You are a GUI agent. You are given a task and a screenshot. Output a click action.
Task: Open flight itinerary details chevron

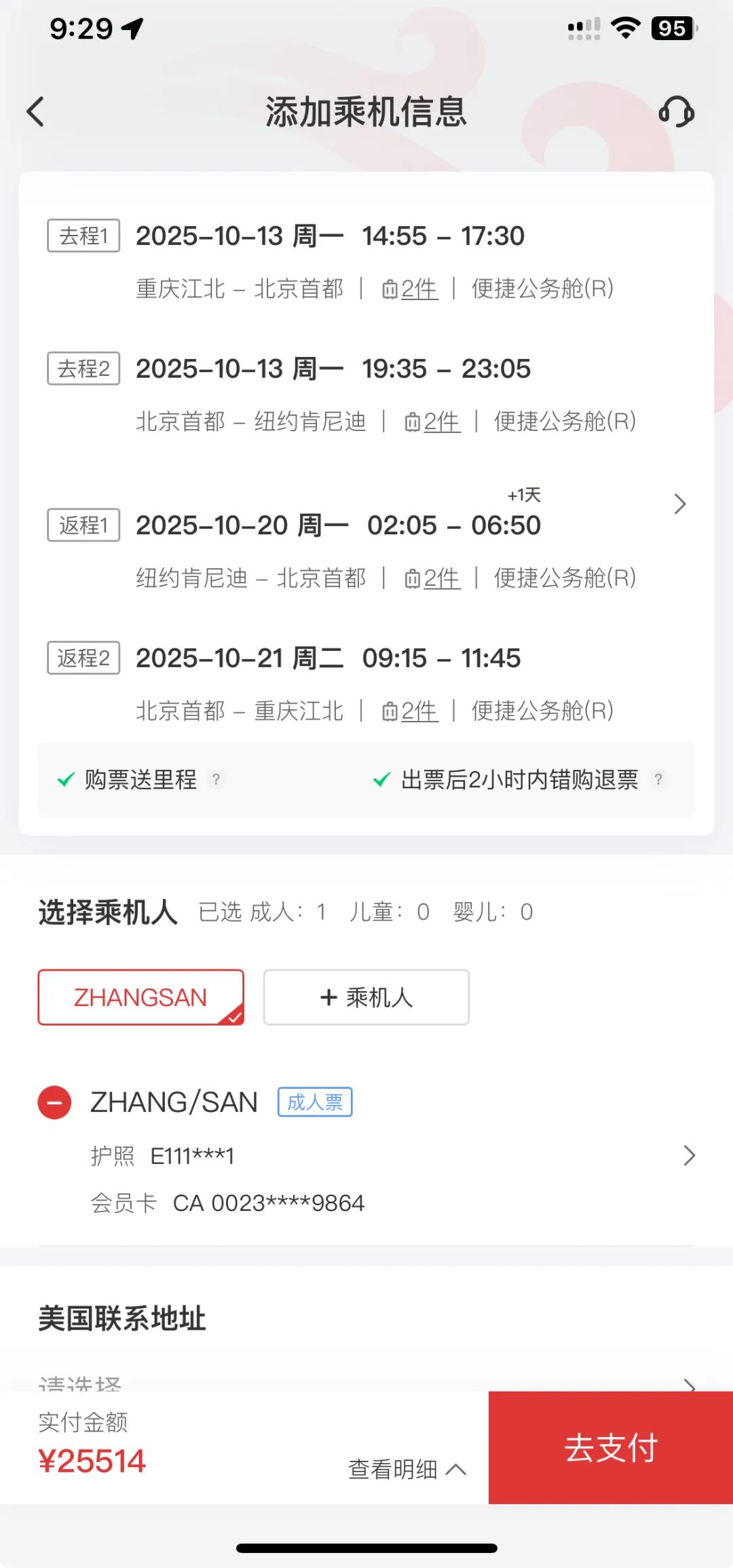(x=679, y=504)
